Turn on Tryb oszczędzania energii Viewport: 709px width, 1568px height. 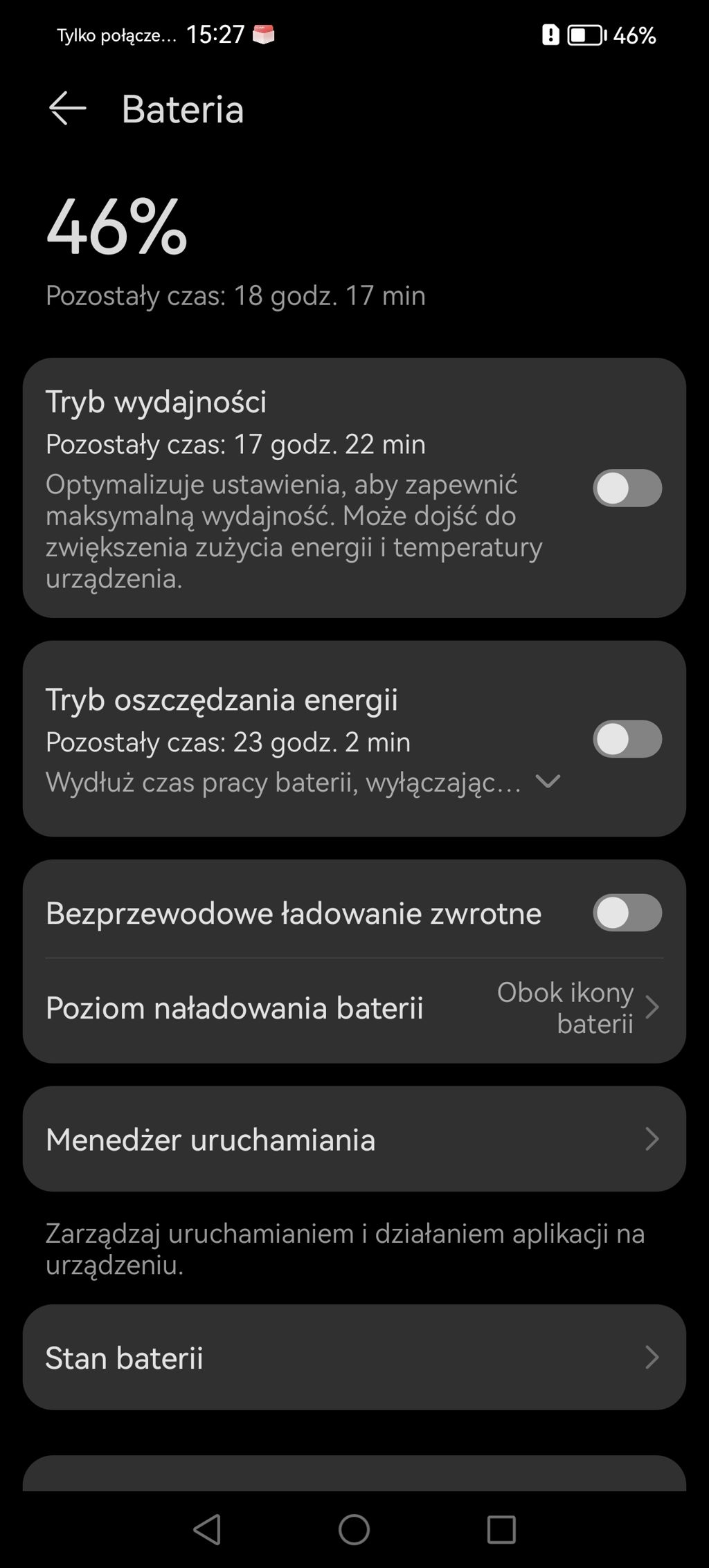click(x=627, y=739)
